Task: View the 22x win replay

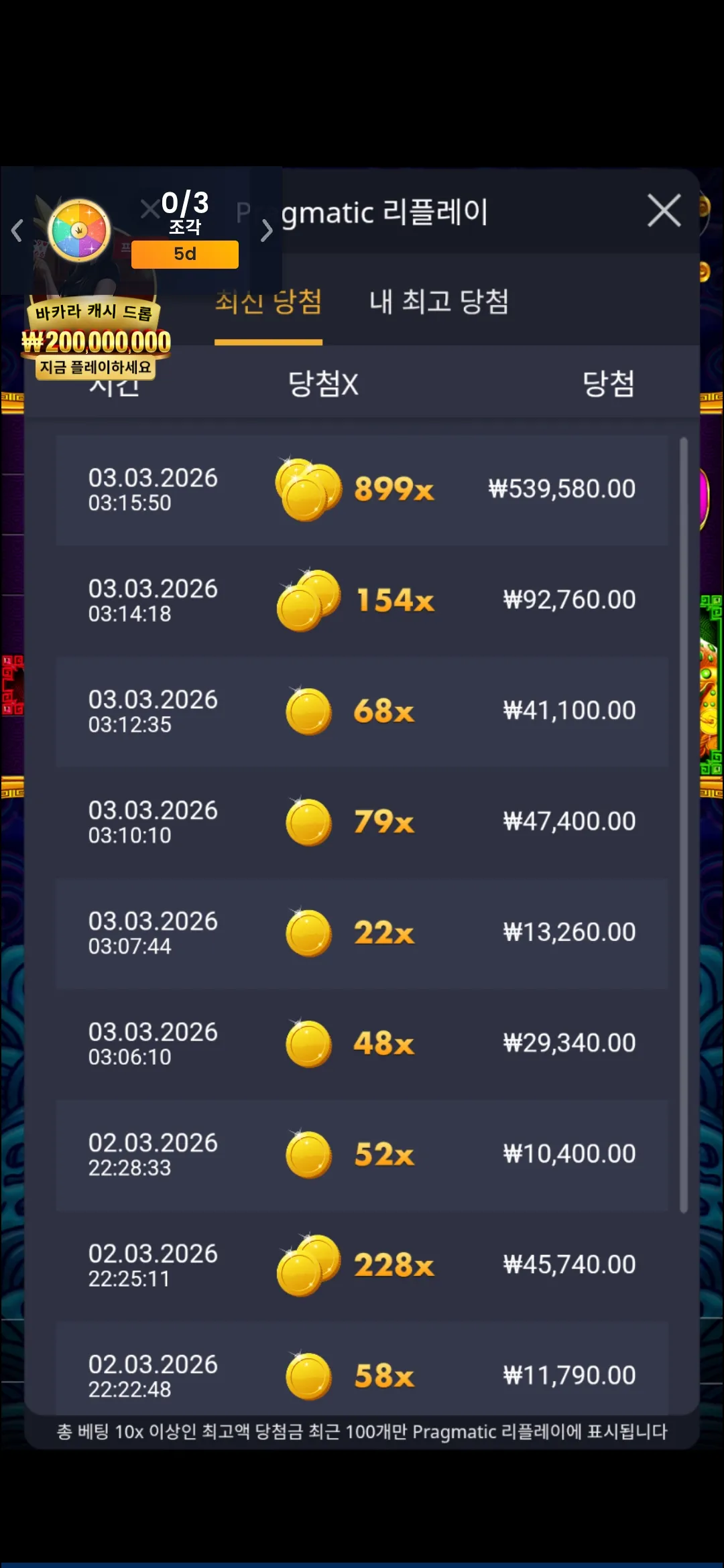Action: coord(362,933)
